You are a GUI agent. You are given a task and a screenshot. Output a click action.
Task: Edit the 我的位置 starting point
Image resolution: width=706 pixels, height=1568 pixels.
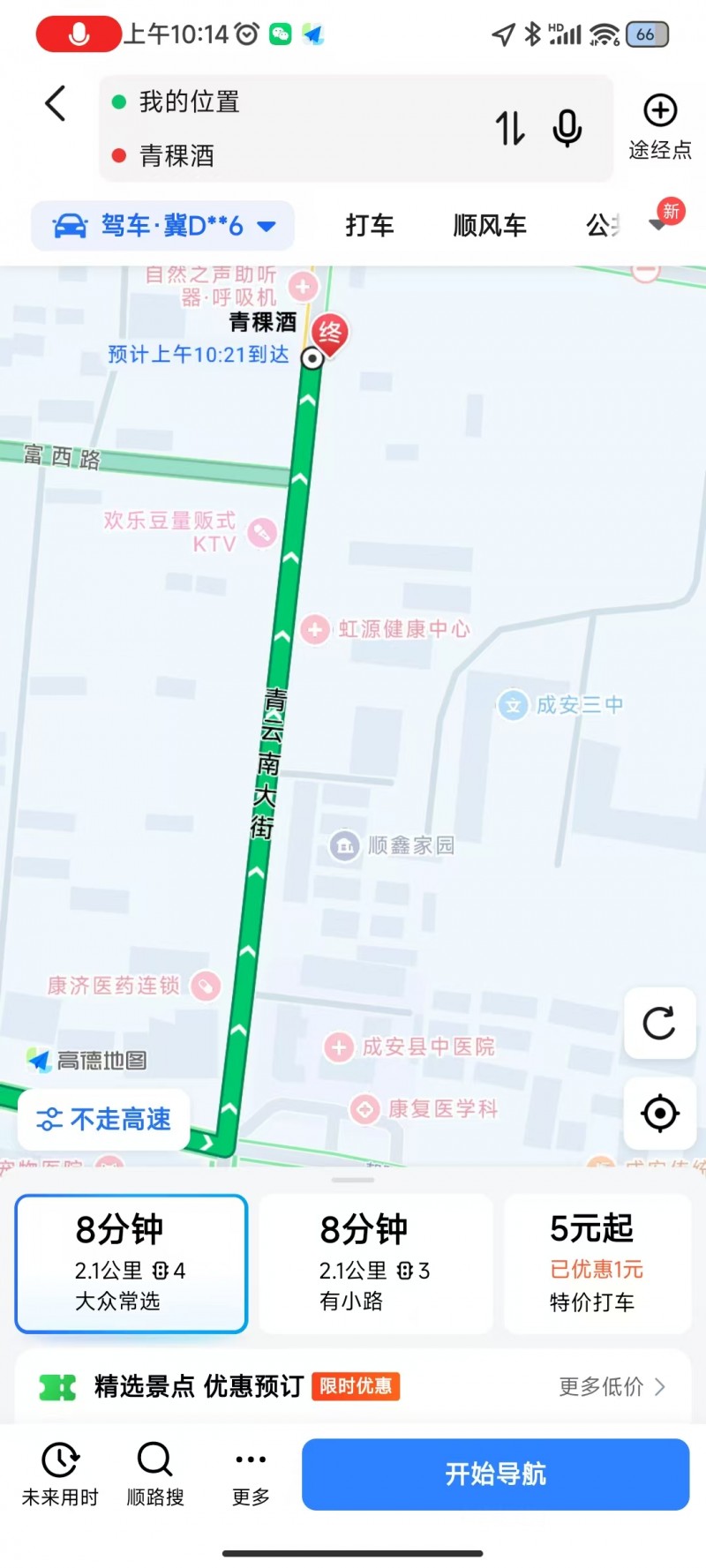pyautogui.click(x=190, y=102)
